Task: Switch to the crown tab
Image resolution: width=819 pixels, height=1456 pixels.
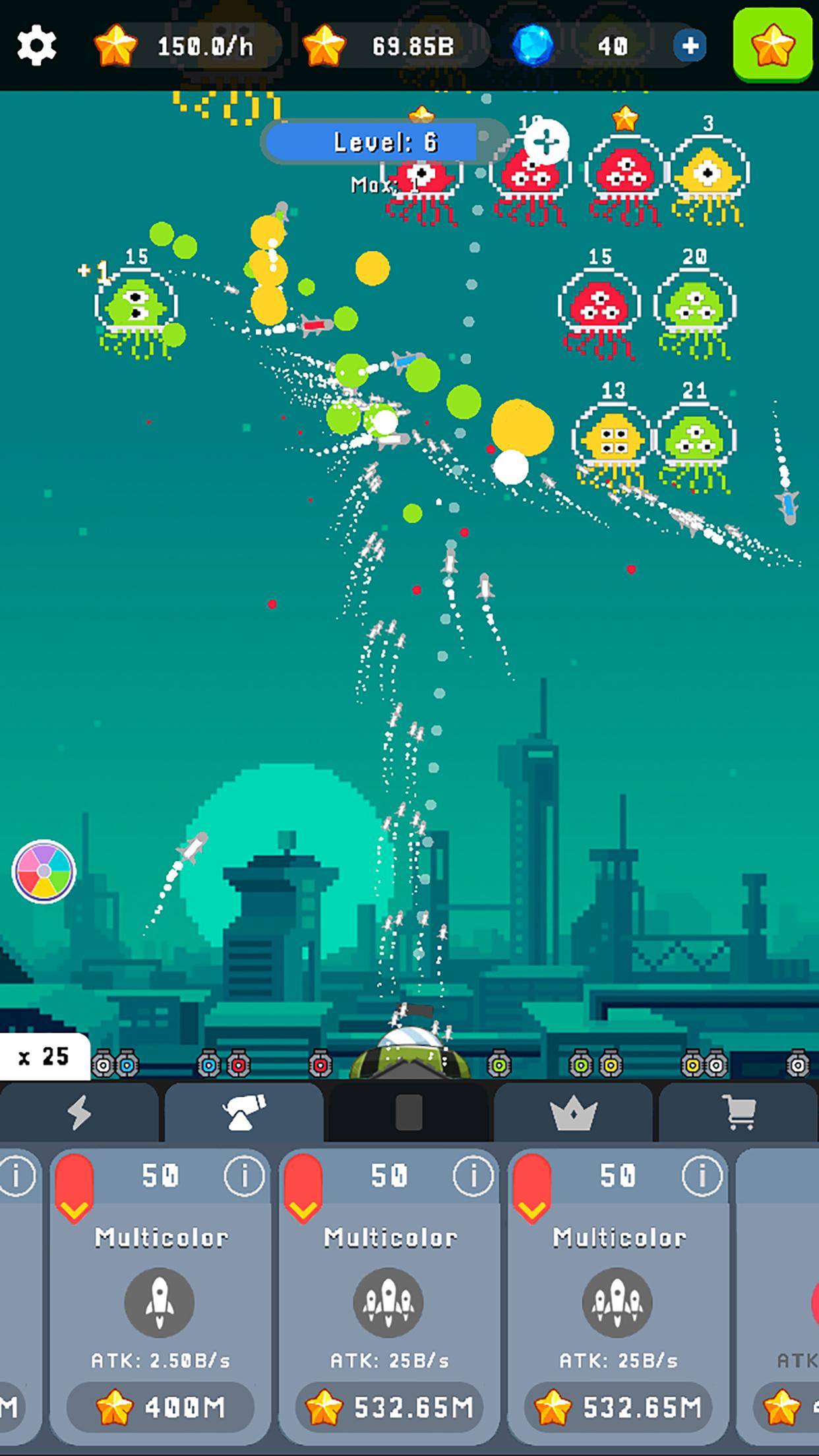Action: [x=574, y=1113]
